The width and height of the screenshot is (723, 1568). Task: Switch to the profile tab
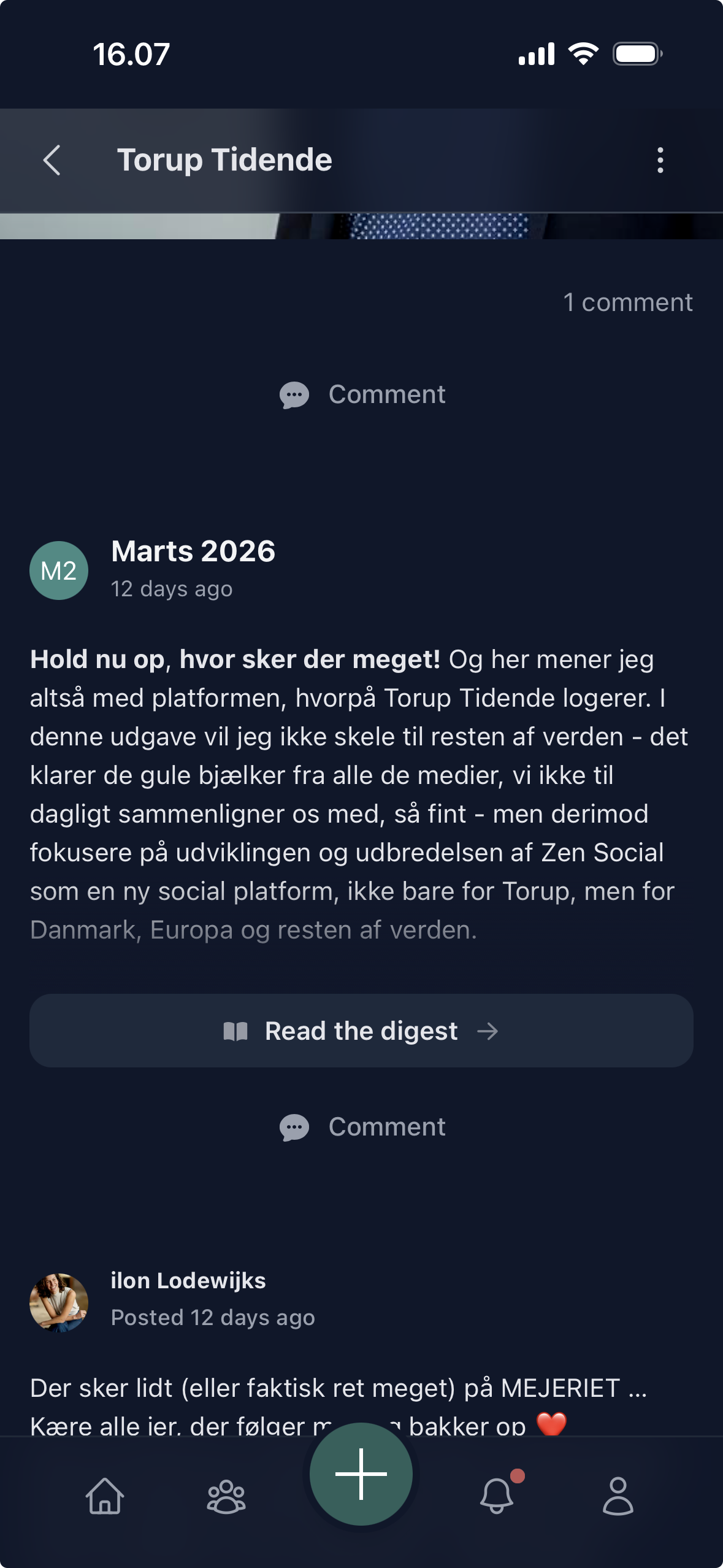tap(618, 1496)
